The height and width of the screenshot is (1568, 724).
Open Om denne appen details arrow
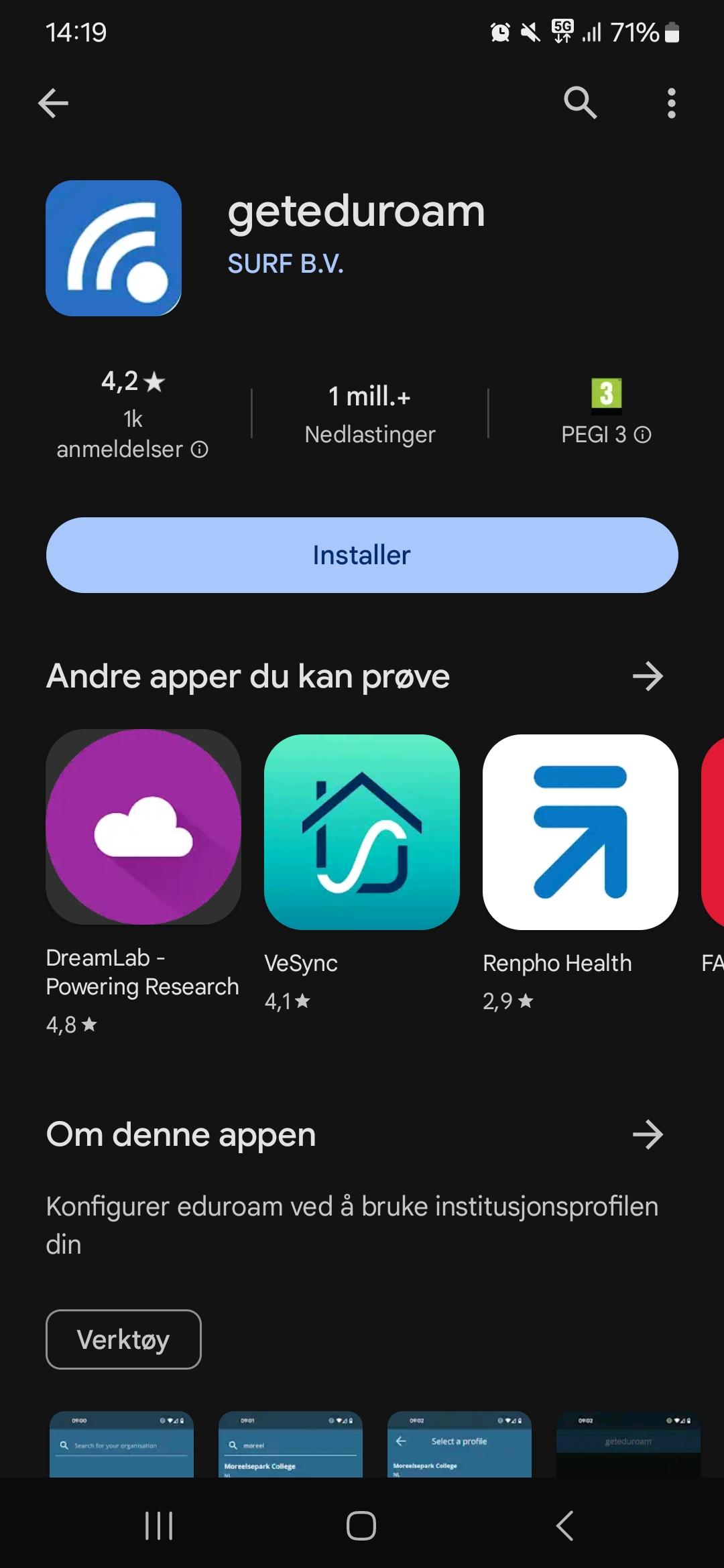[648, 1134]
